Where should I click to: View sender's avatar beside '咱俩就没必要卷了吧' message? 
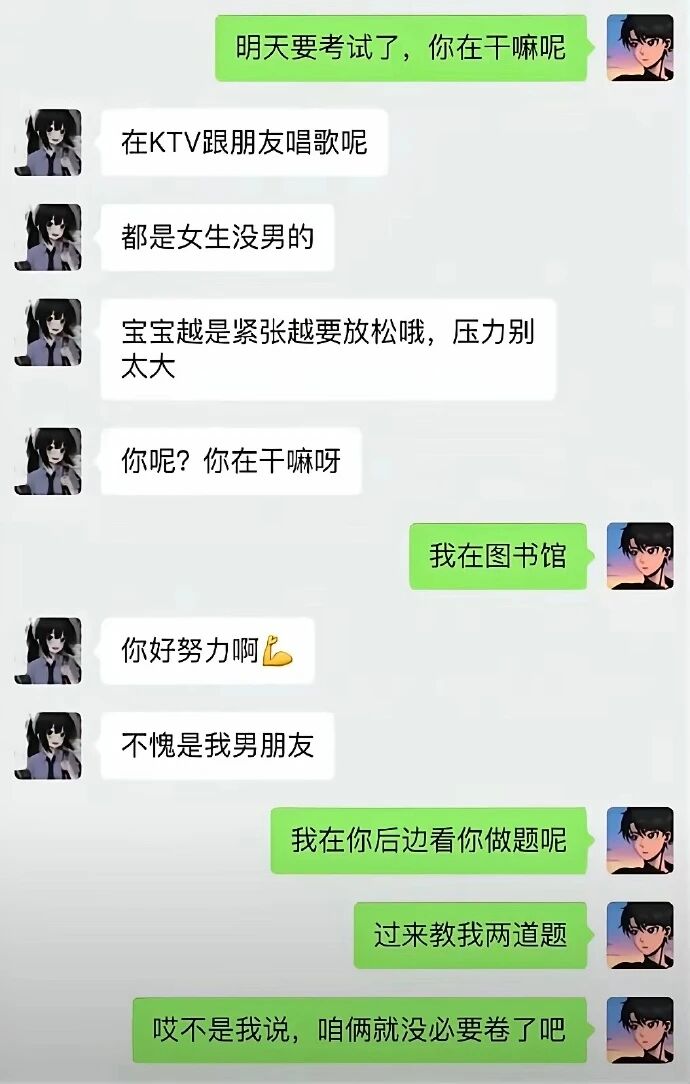[640, 1030]
